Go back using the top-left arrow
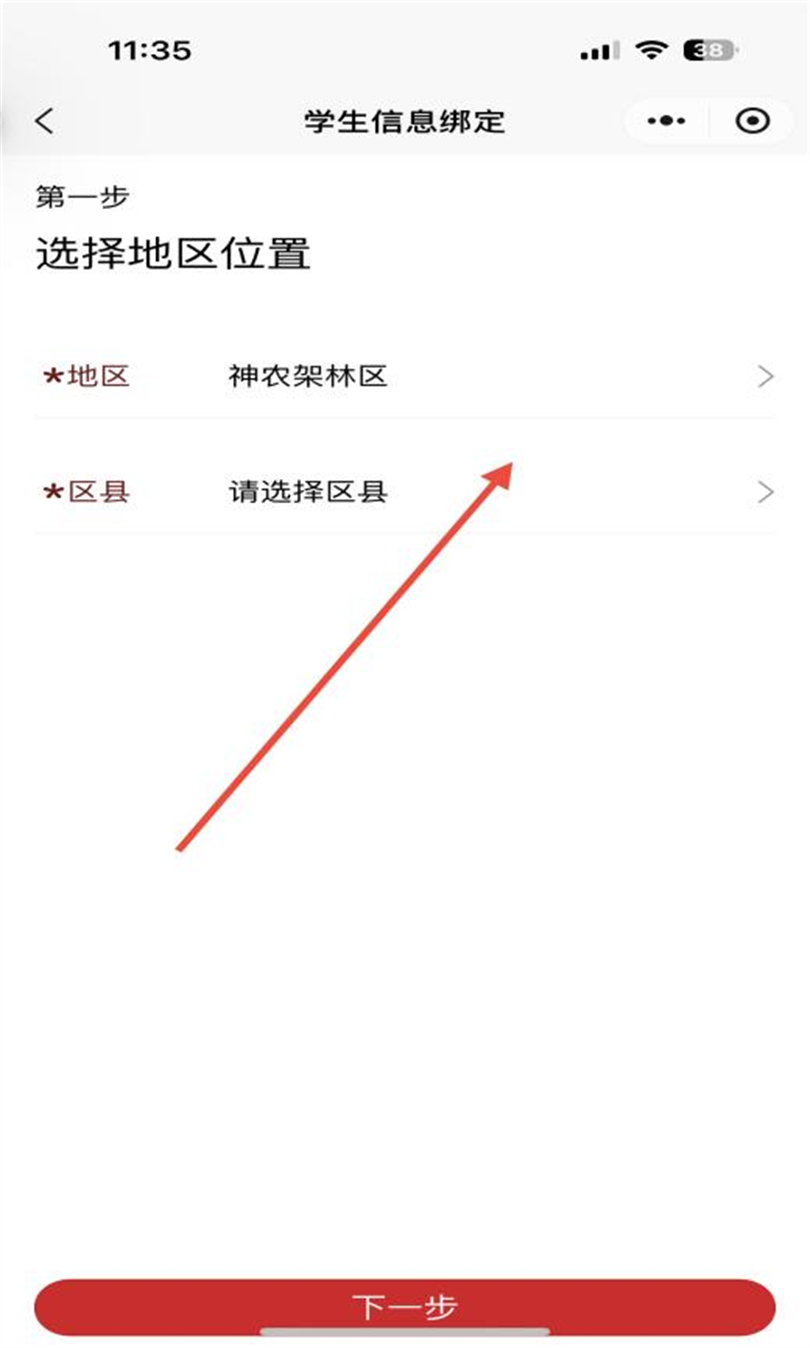810x1348 pixels. click(44, 121)
